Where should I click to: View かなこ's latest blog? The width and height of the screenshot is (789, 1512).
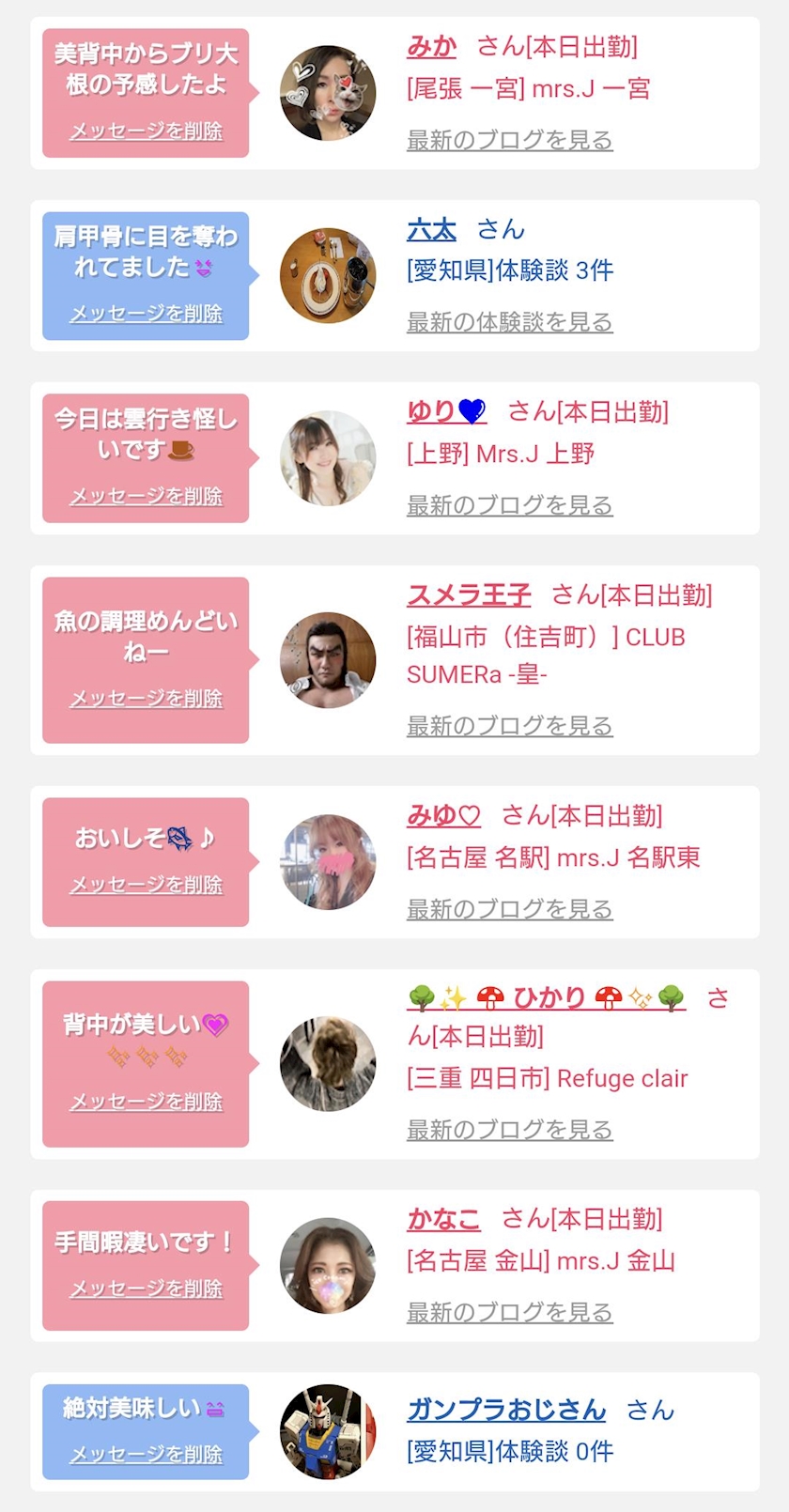[x=509, y=1312]
